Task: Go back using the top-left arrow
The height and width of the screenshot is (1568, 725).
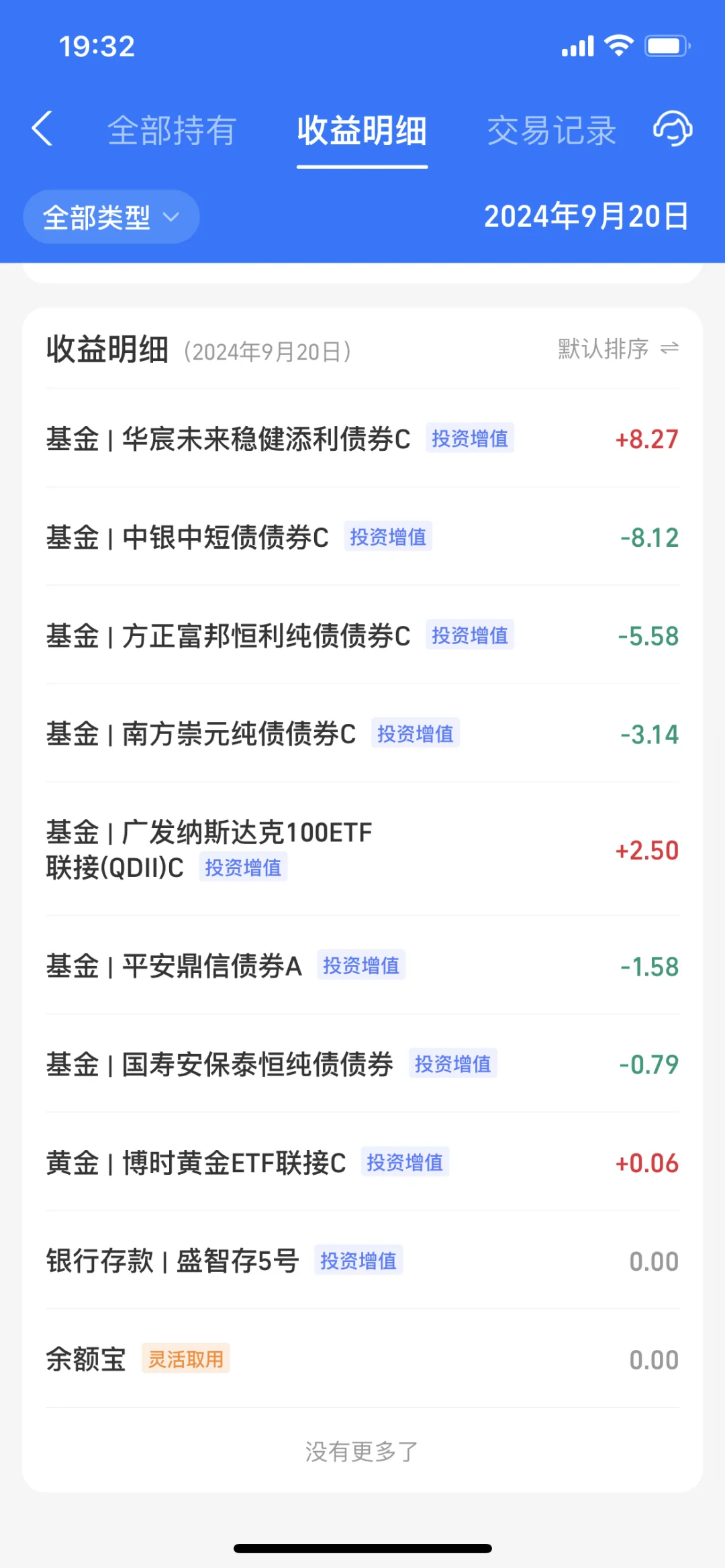Action: click(42, 129)
